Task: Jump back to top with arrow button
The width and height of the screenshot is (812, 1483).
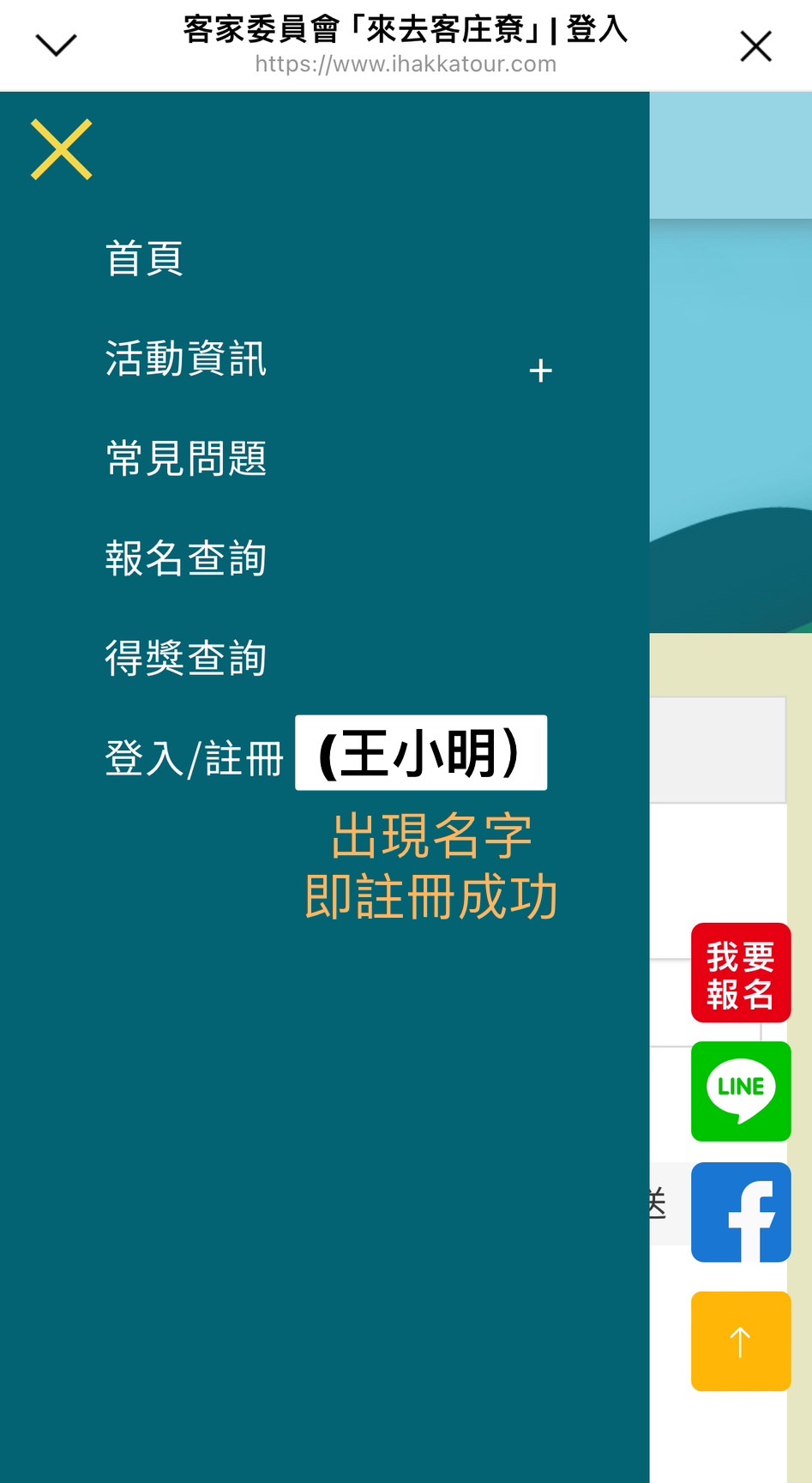Action: coord(741,1341)
